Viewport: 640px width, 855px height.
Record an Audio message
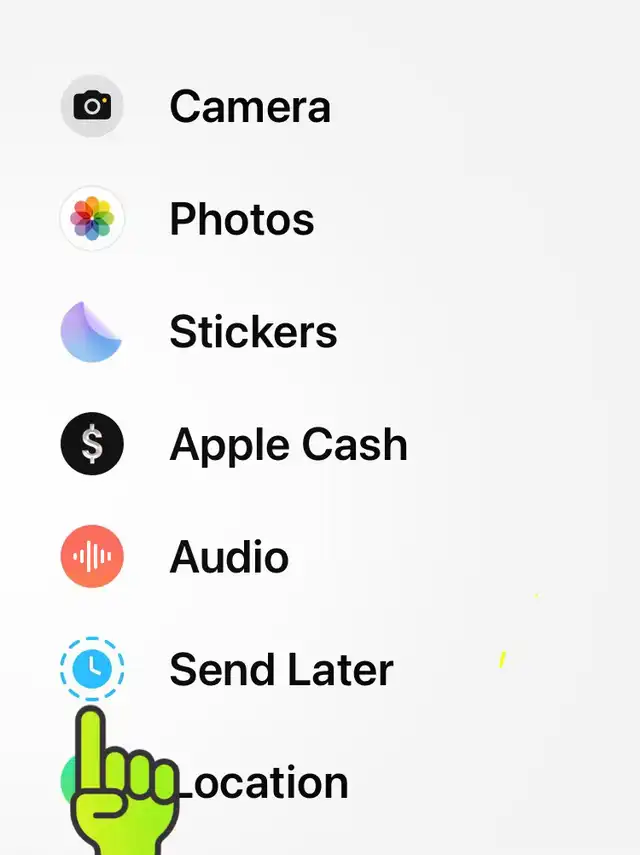click(229, 557)
